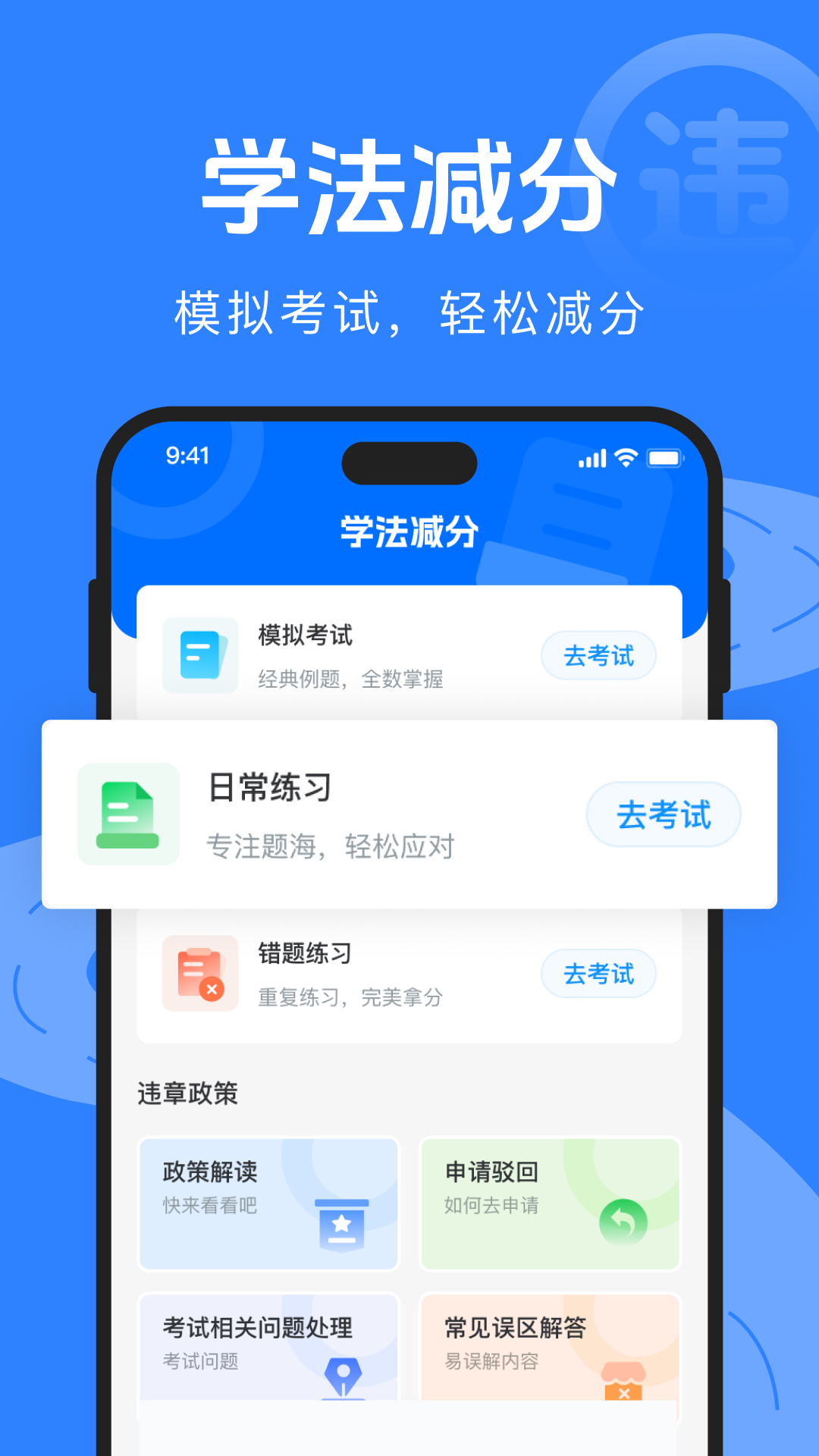Click the red 错题练习 clipboard icon
The image size is (819, 1456).
(200, 974)
